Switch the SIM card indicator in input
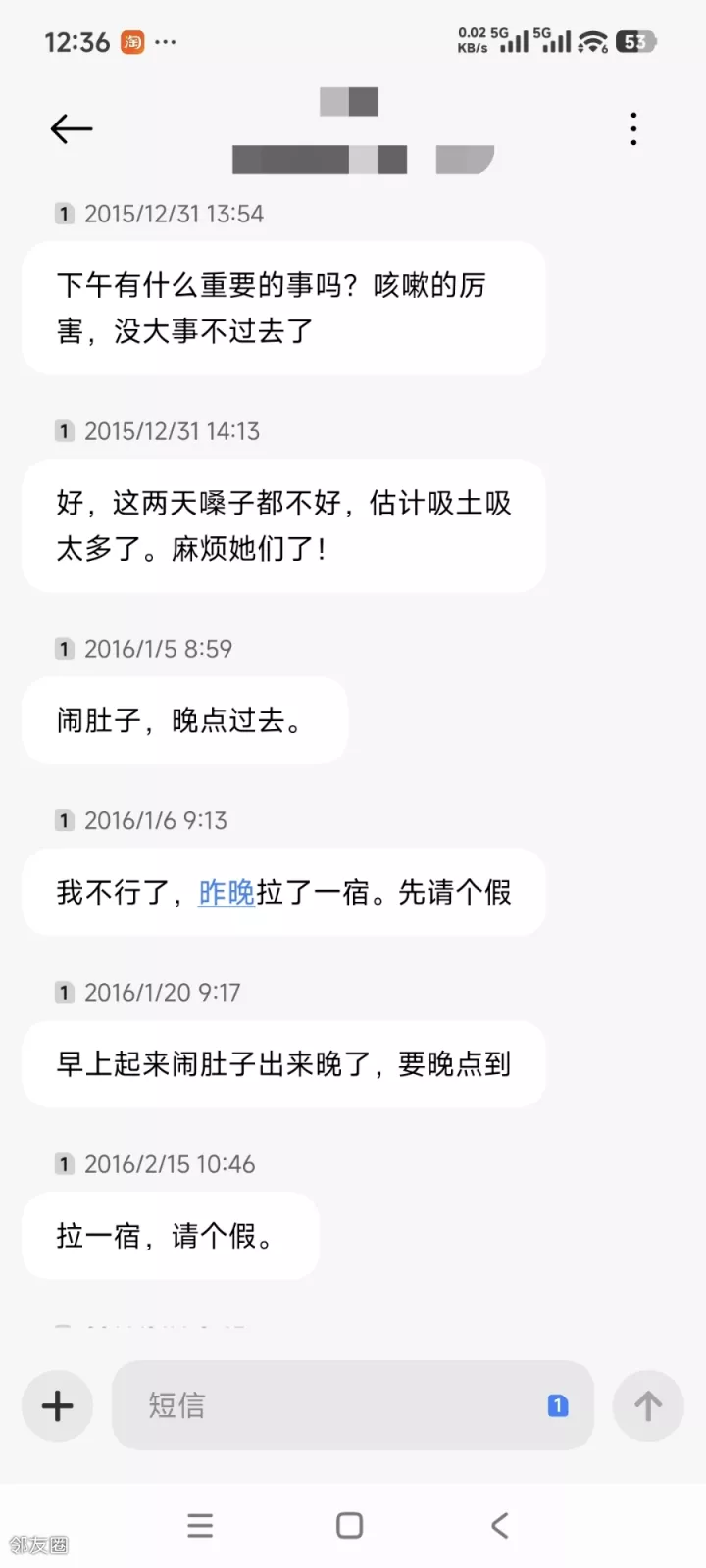This screenshot has width=706, height=1568. point(558,1406)
